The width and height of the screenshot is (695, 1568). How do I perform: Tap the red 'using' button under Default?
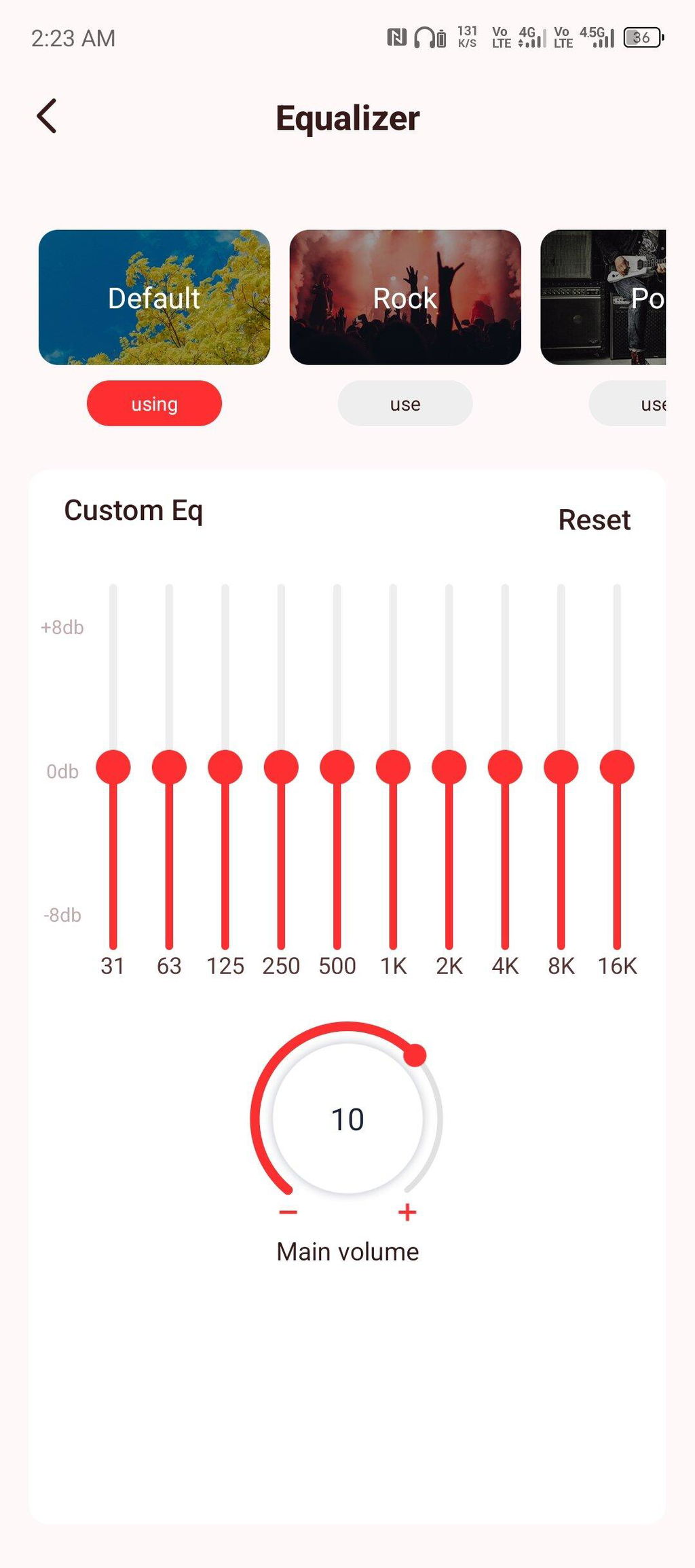point(154,404)
